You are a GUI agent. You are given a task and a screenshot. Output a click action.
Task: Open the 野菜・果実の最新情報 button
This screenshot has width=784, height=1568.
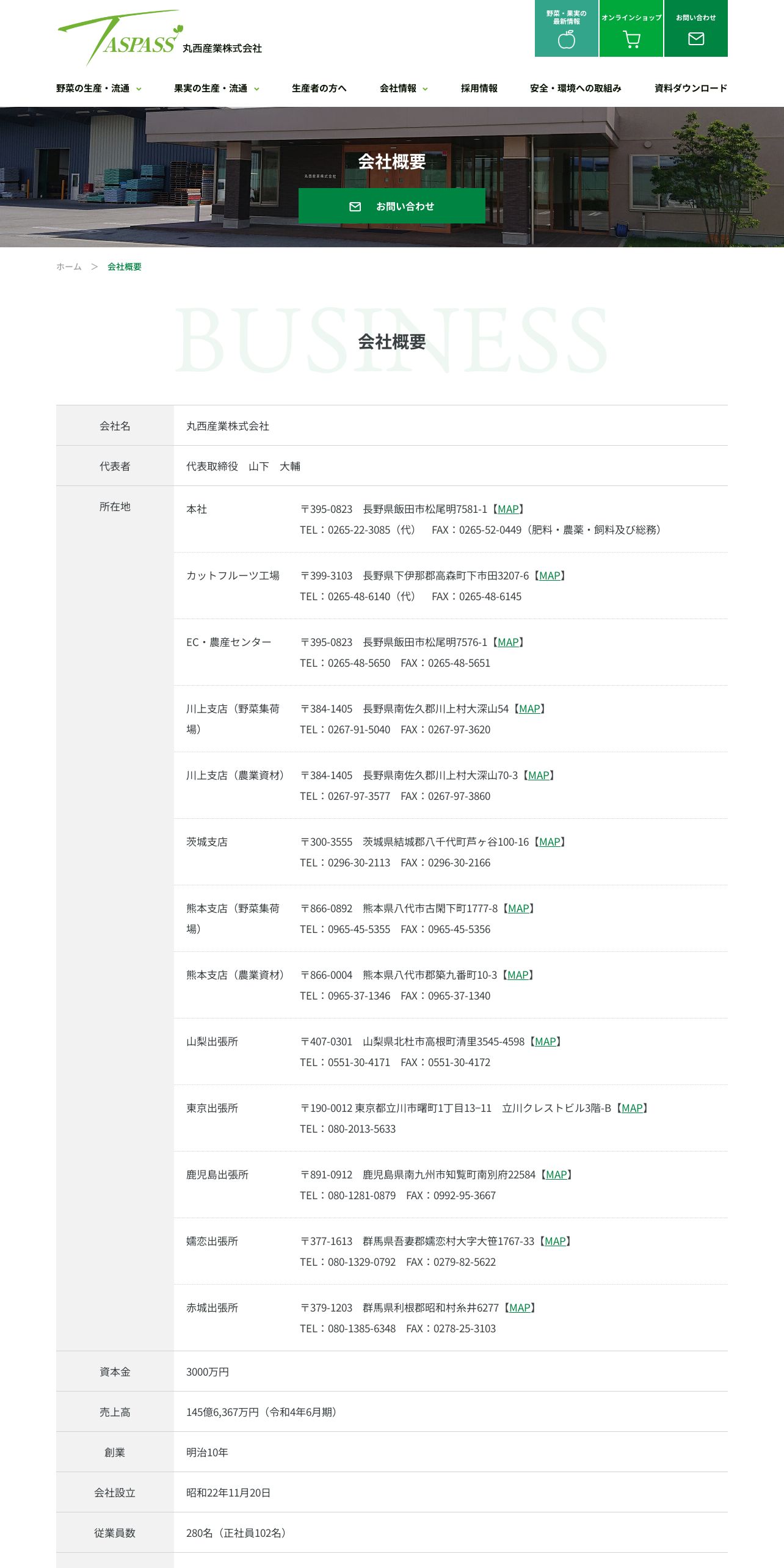[567, 28]
